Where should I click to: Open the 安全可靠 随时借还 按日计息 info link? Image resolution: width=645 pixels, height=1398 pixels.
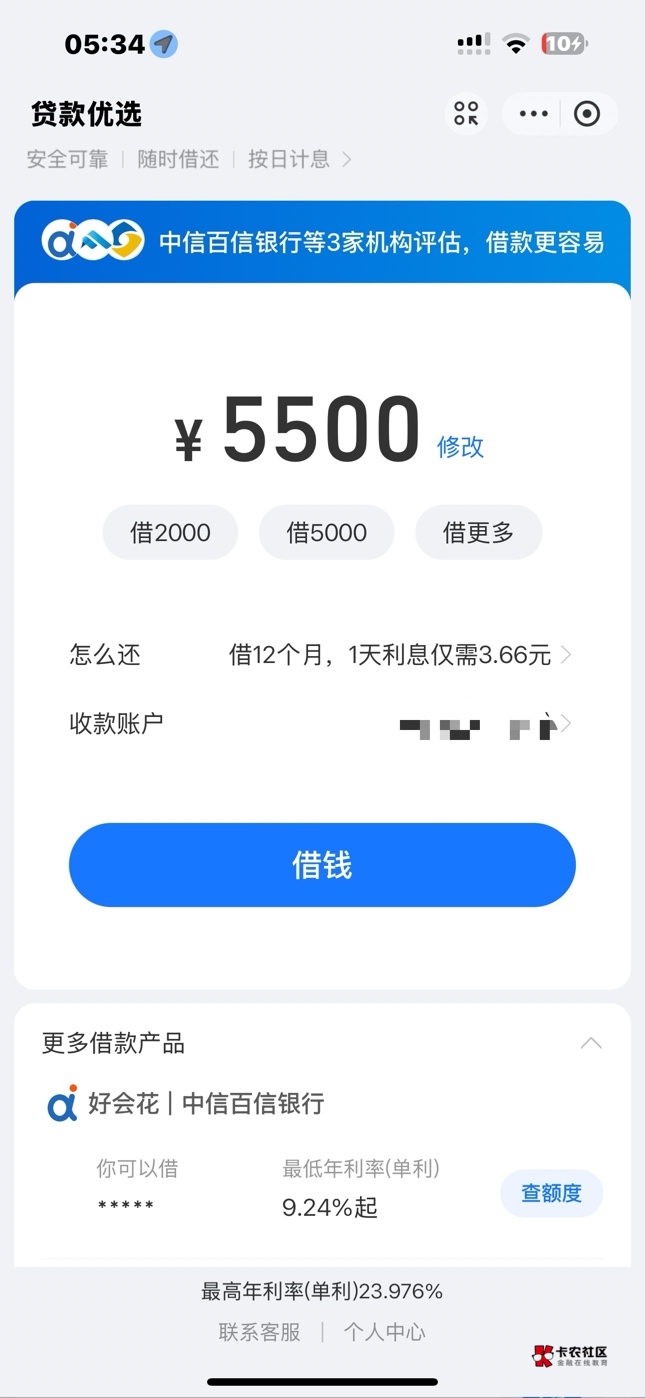[x=190, y=159]
